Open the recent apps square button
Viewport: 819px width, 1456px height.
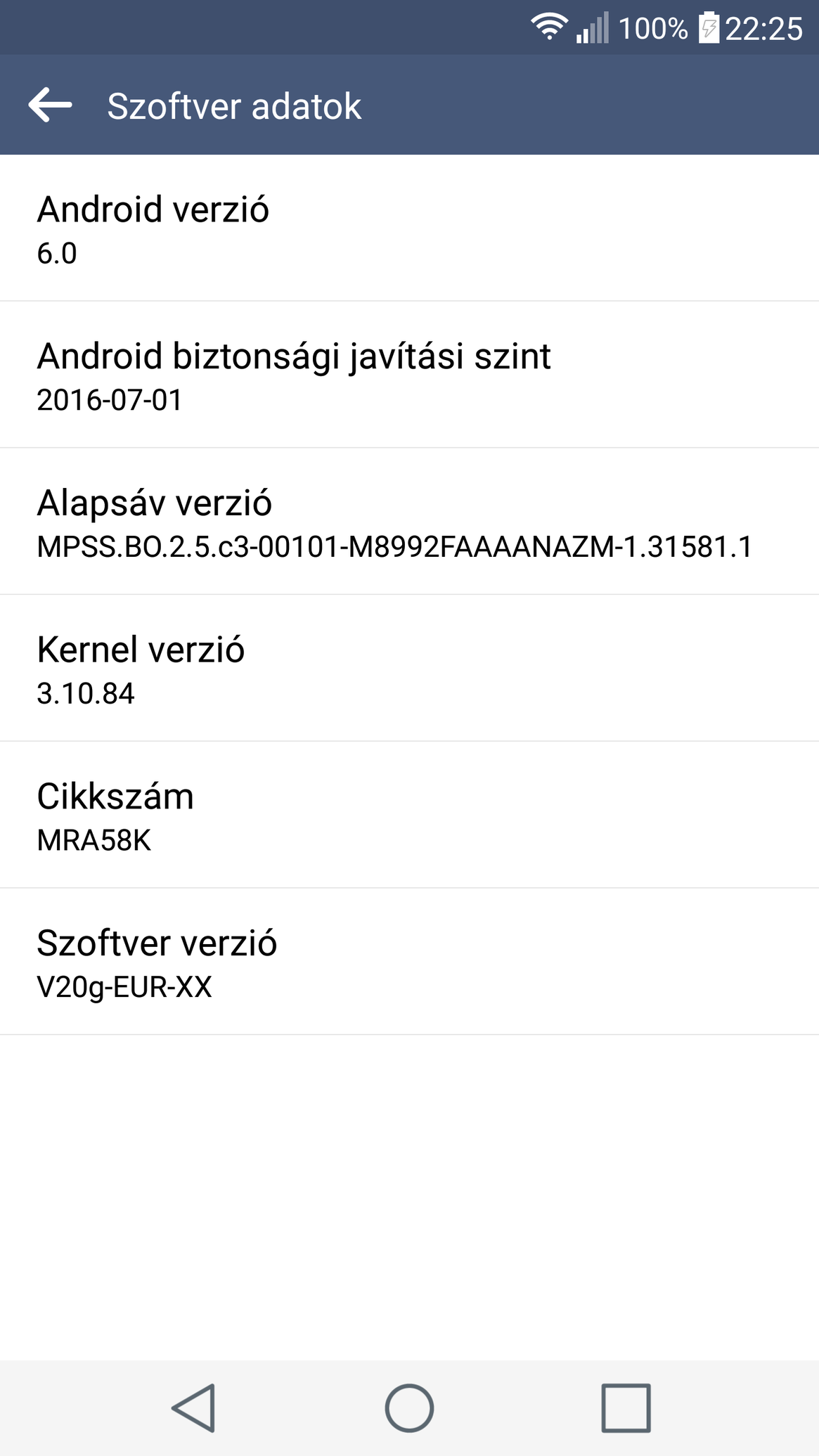pyautogui.click(x=626, y=1408)
